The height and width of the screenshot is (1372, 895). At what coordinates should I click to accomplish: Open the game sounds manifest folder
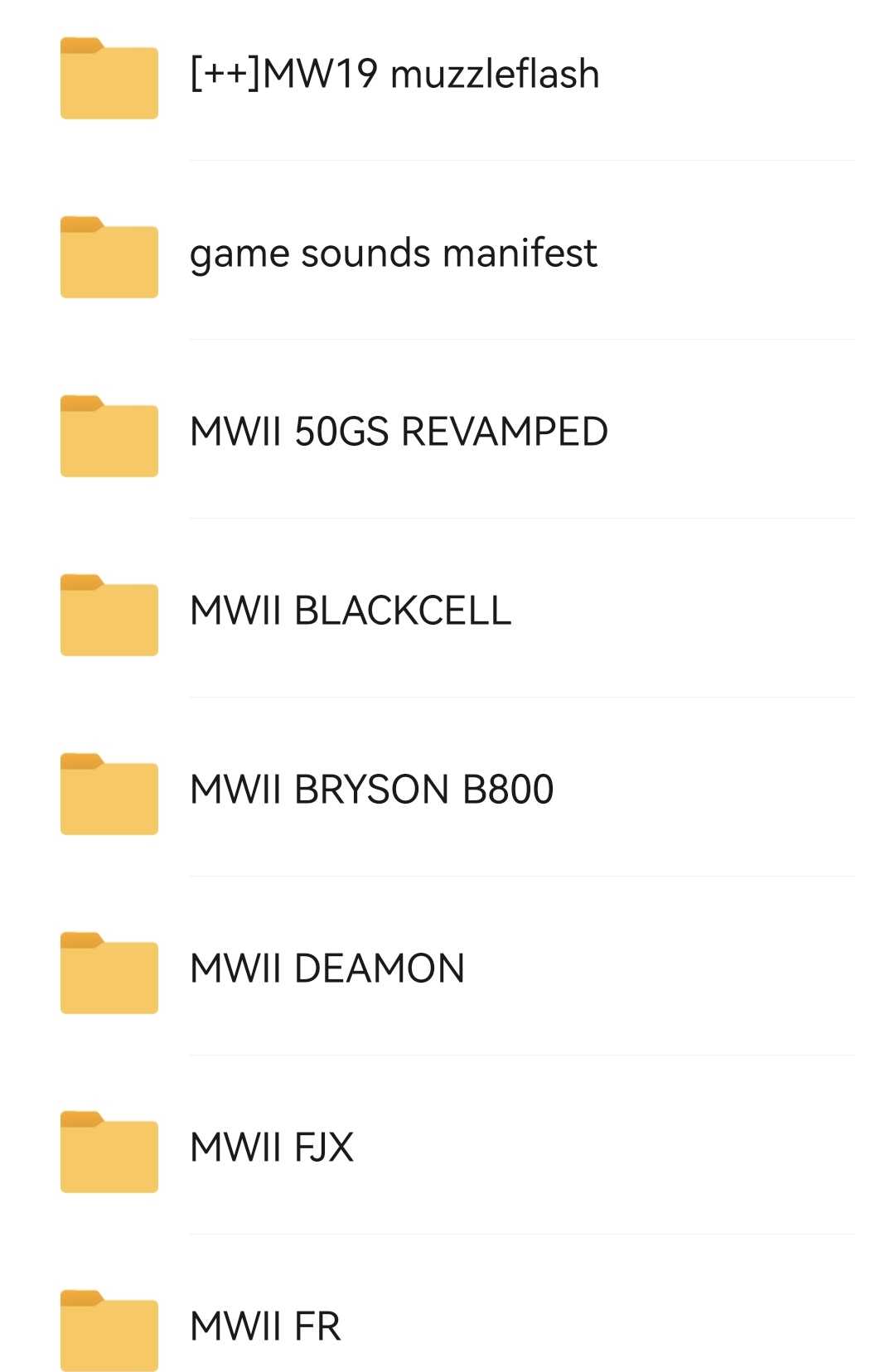point(393,254)
